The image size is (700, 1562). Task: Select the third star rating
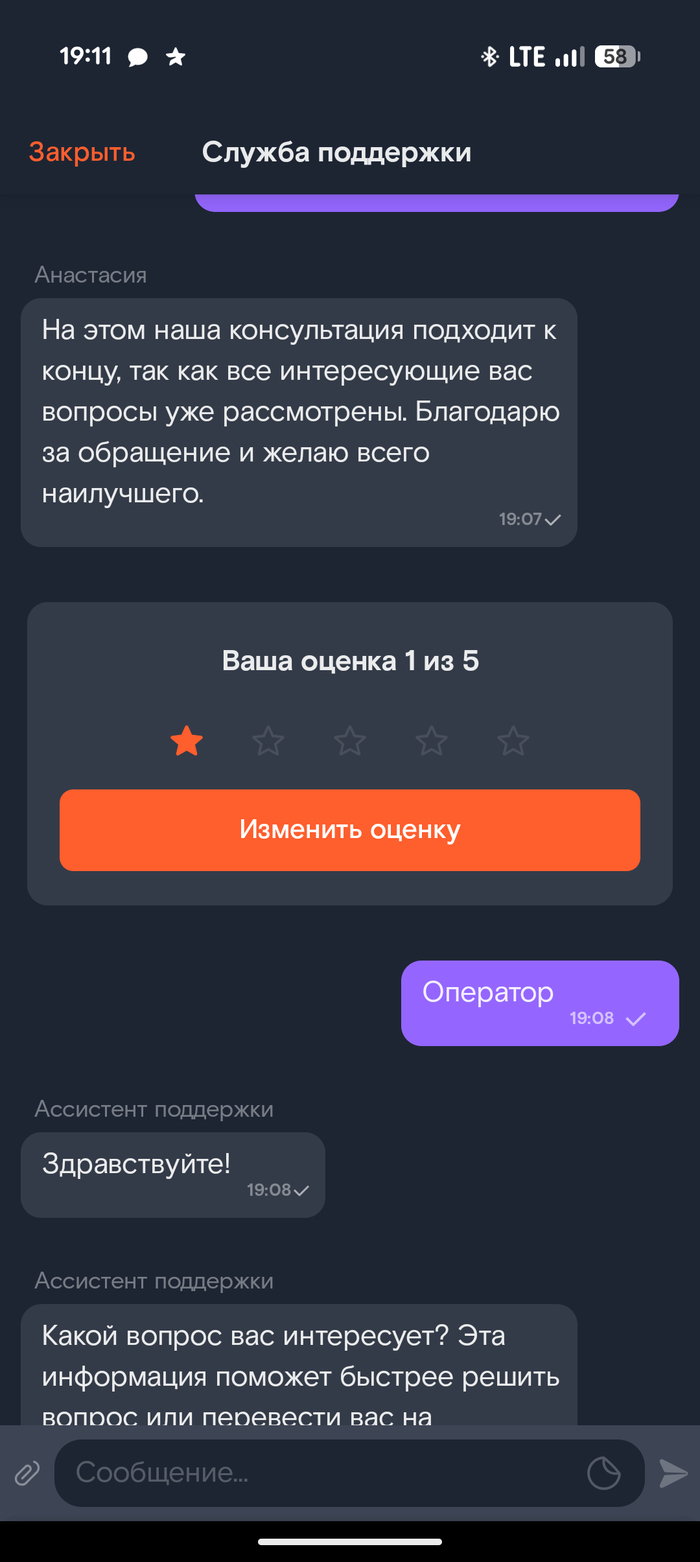coord(350,741)
